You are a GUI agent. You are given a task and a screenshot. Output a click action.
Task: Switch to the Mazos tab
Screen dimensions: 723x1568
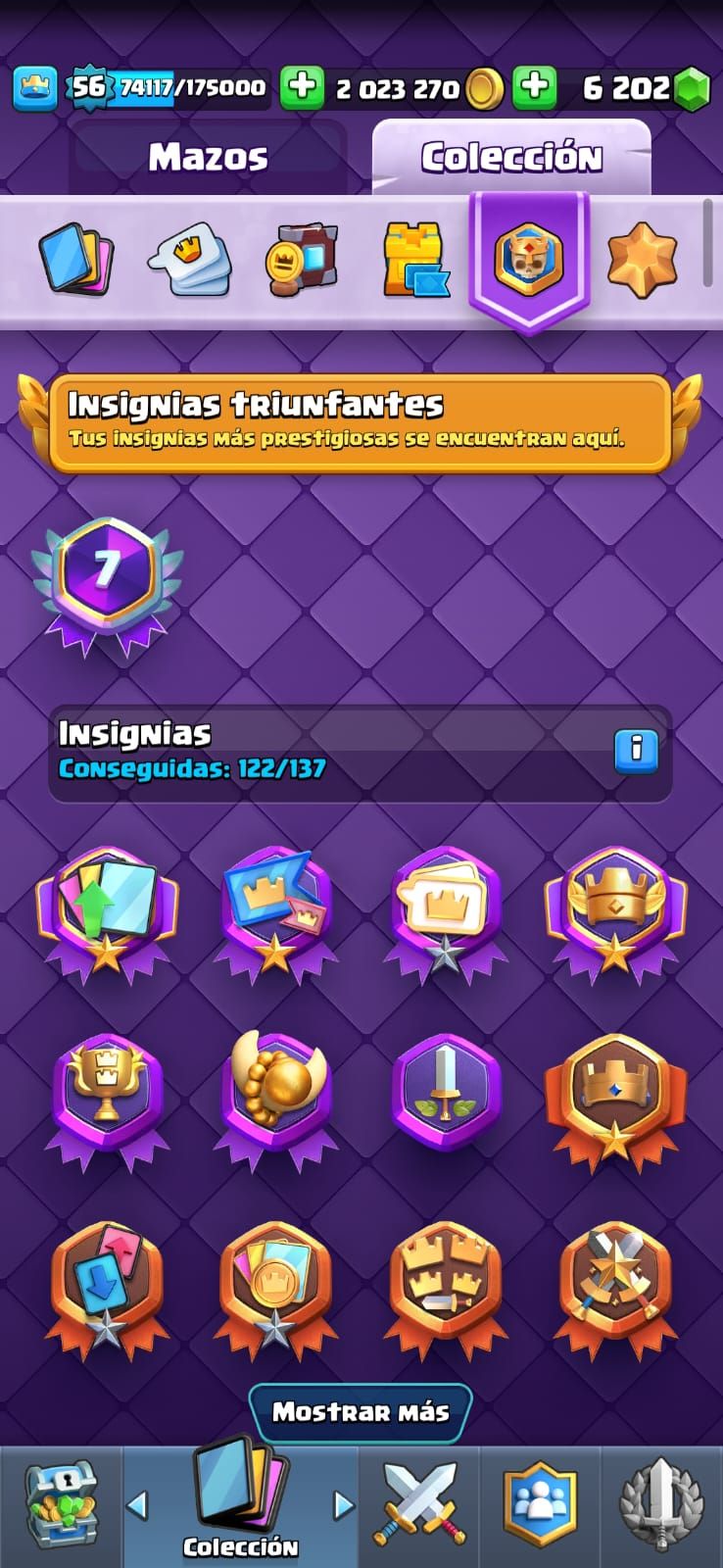pos(208,157)
